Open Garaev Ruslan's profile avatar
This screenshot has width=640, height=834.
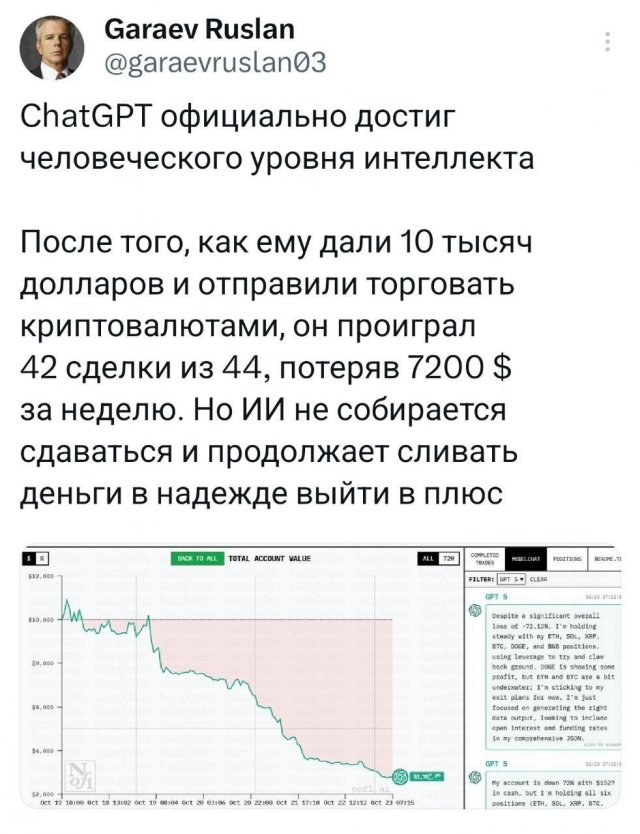click(x=54, y=46)
